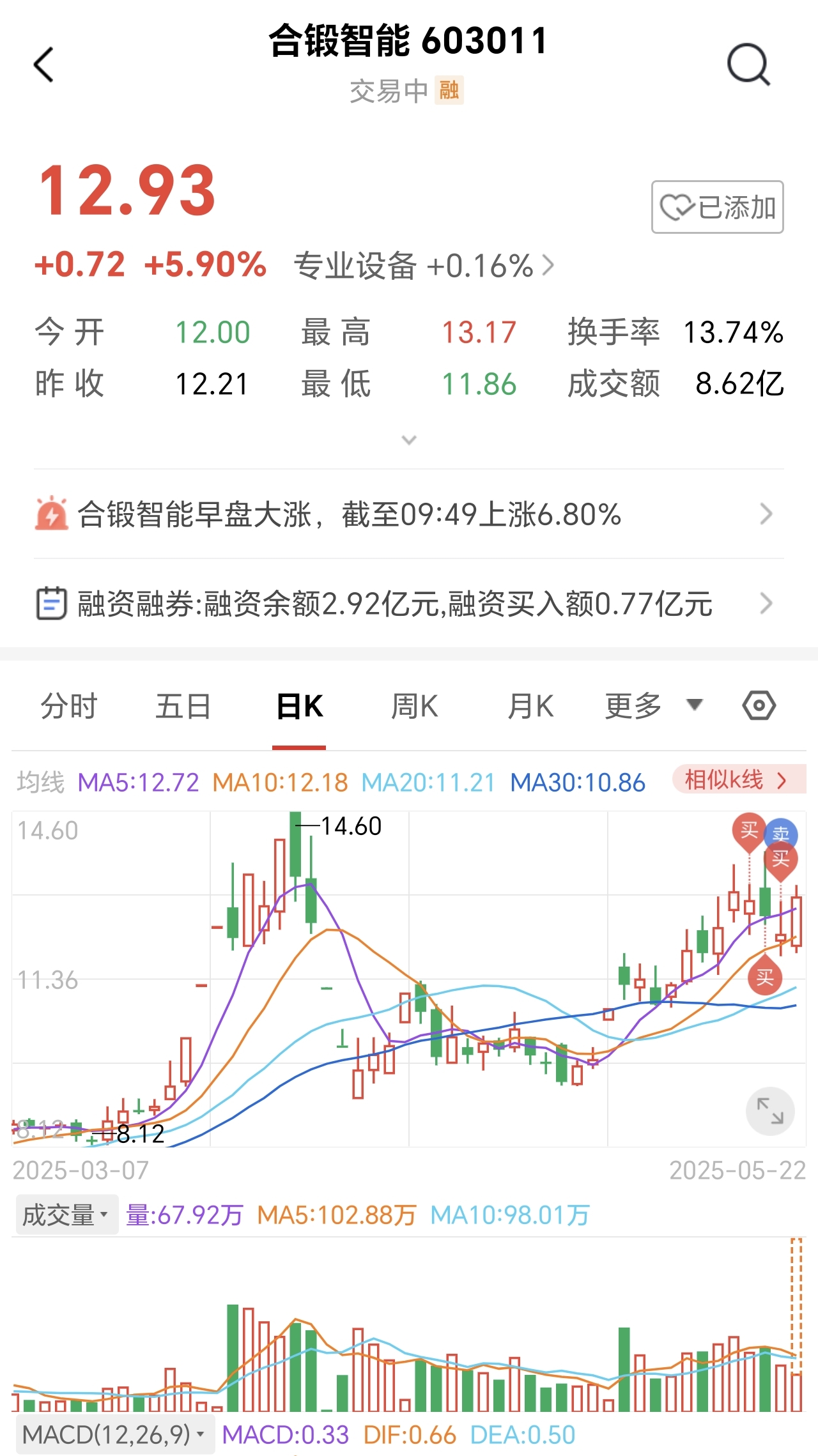818x1456 pixels.
Task: Switch to the 月K tab
Action: pyautogui.click(x=530, y=707)
